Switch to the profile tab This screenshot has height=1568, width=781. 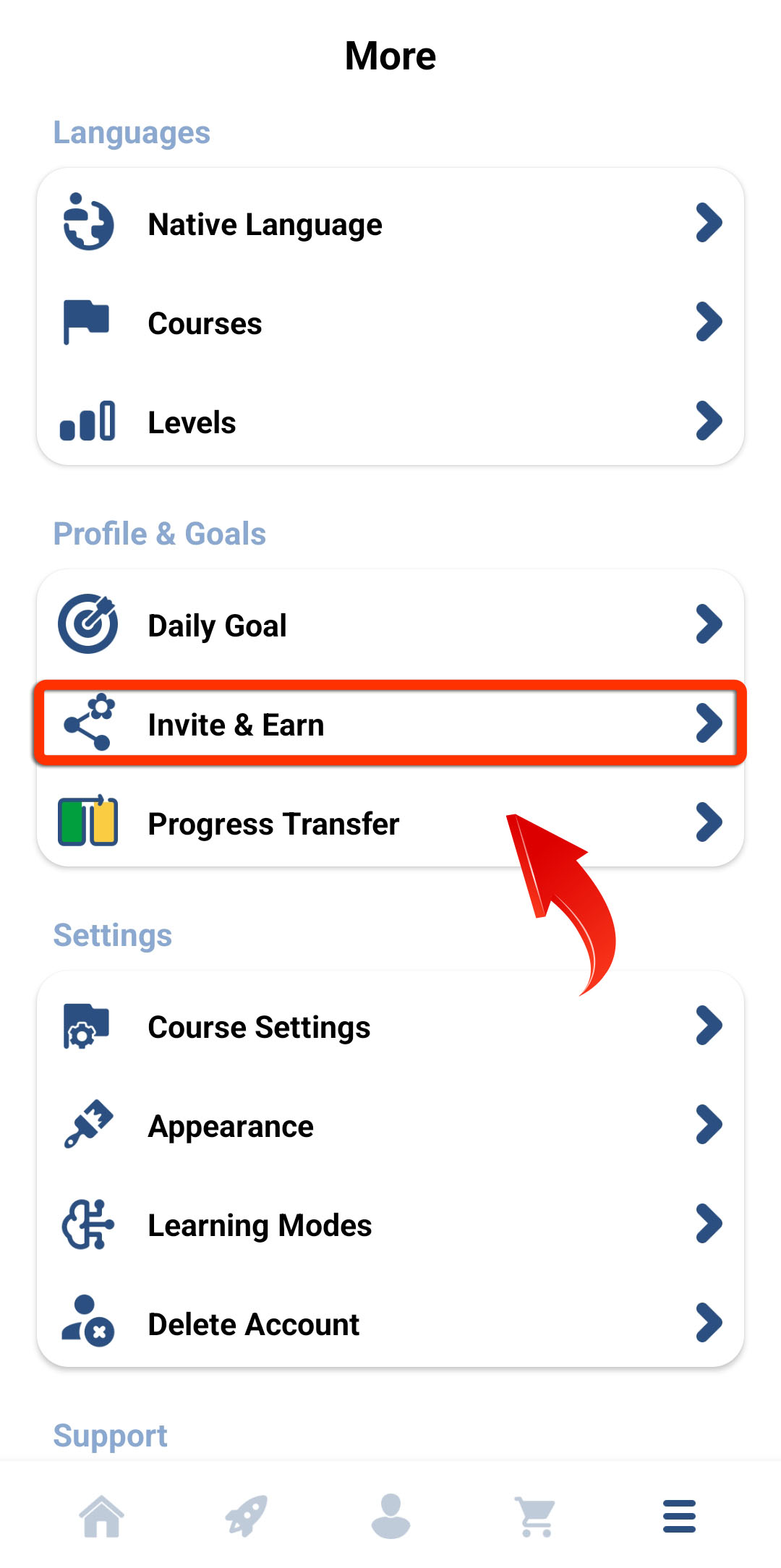pyautogui.click(x=390, y=1516)
